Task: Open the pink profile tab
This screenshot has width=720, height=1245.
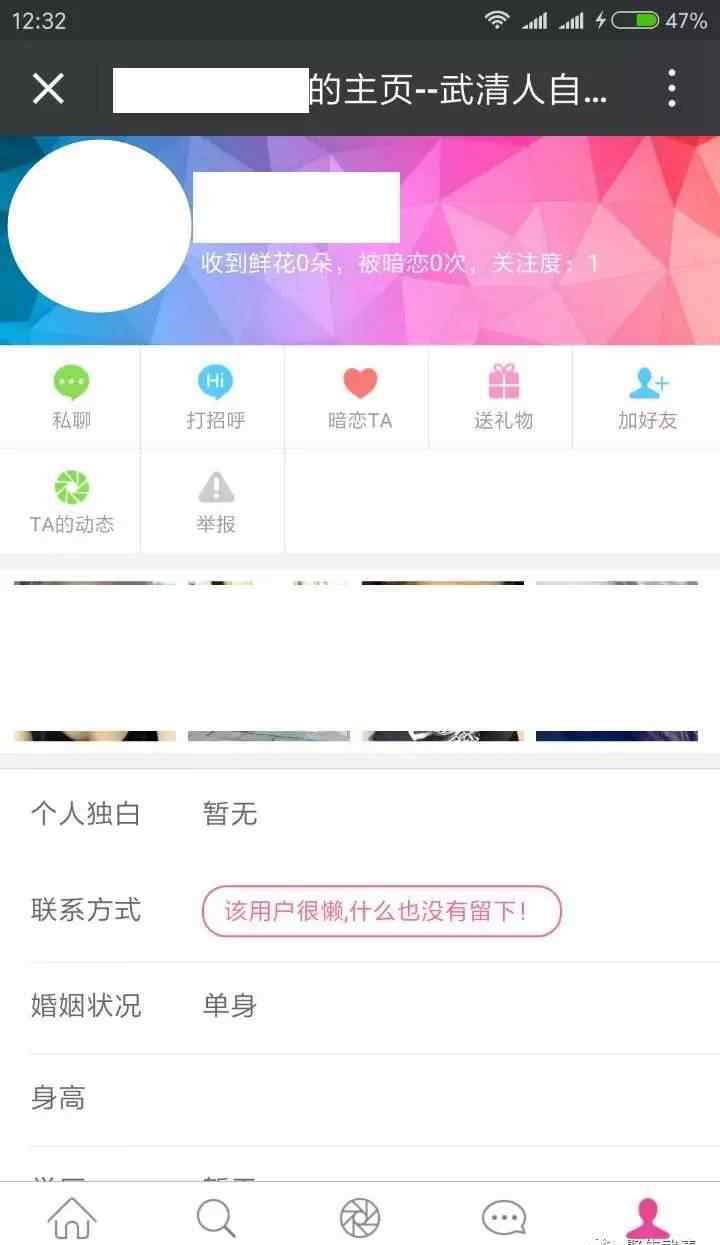Action: coord(648,1218)
